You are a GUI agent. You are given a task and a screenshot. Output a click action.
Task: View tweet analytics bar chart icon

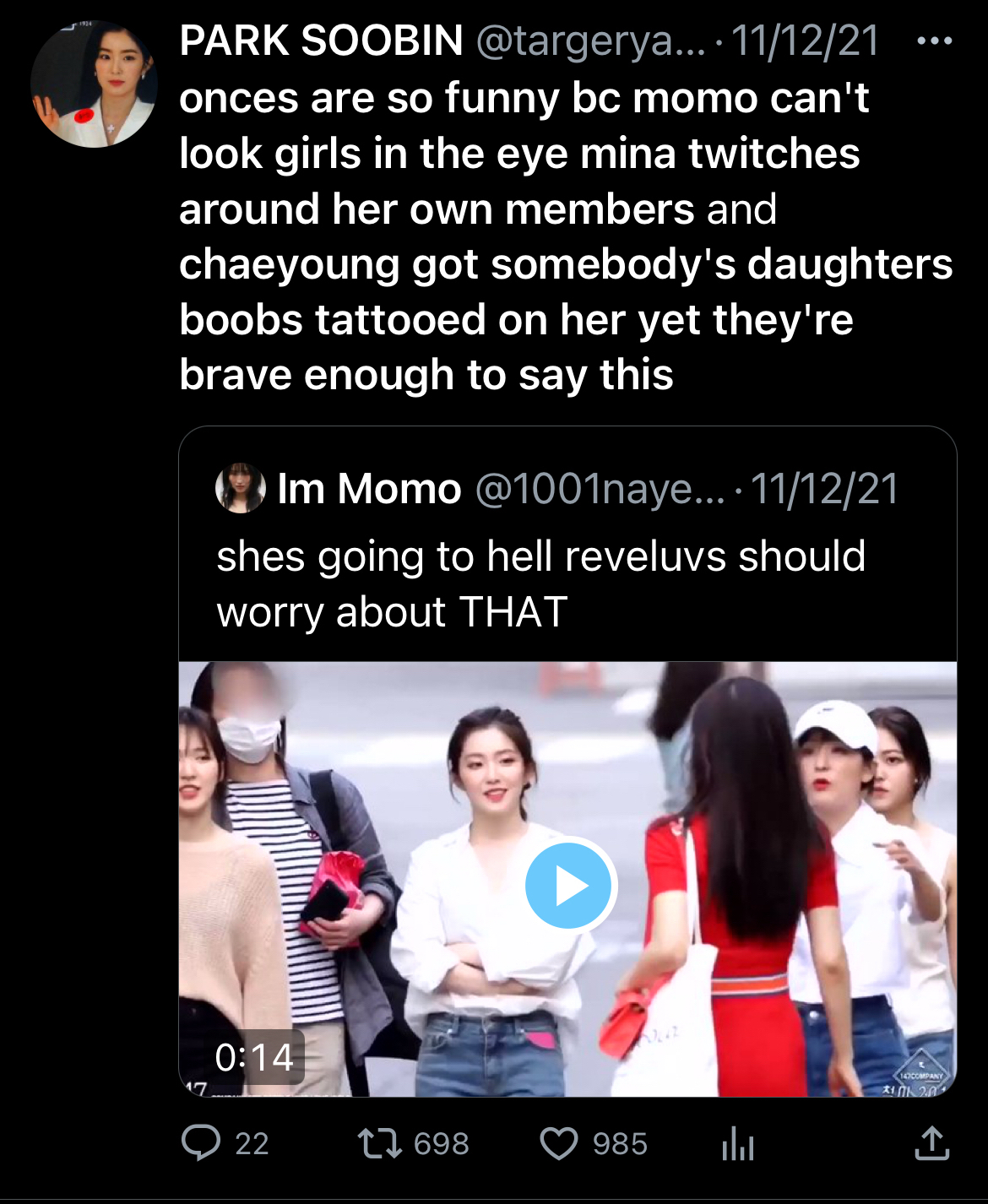coord(738,1144)
